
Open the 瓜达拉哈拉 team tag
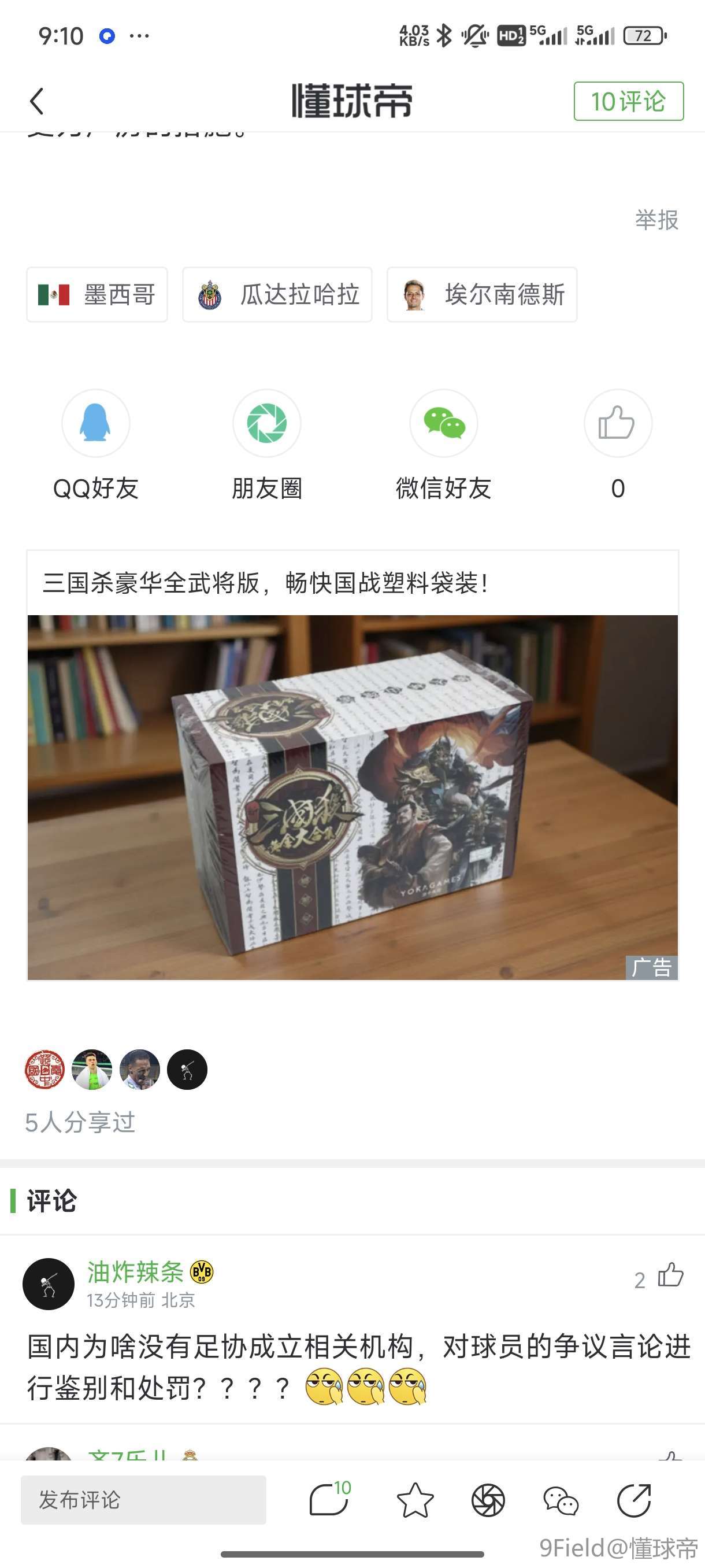click(277, 295)
